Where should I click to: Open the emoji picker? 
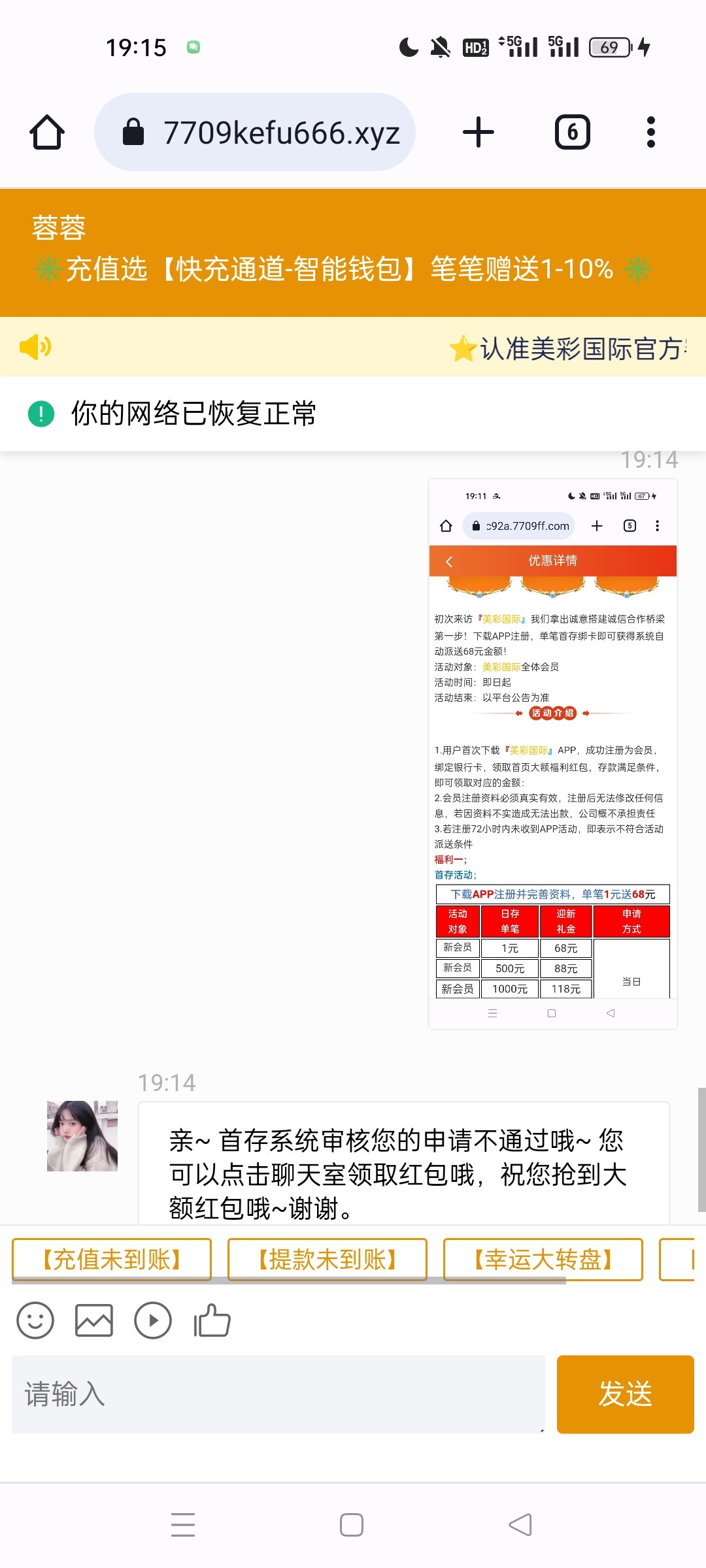coord(35,1320)
